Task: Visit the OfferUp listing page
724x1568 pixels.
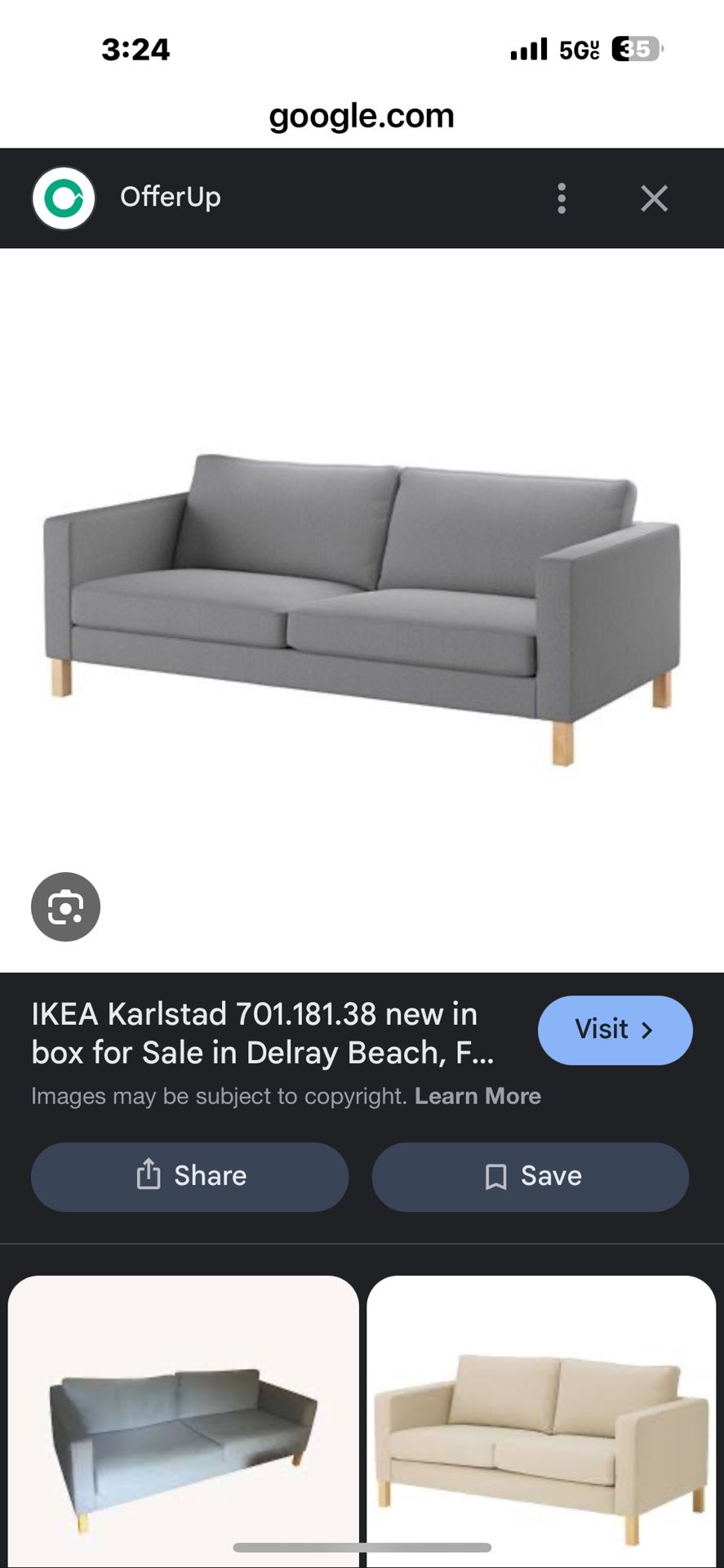Action: pos(615,1030)
